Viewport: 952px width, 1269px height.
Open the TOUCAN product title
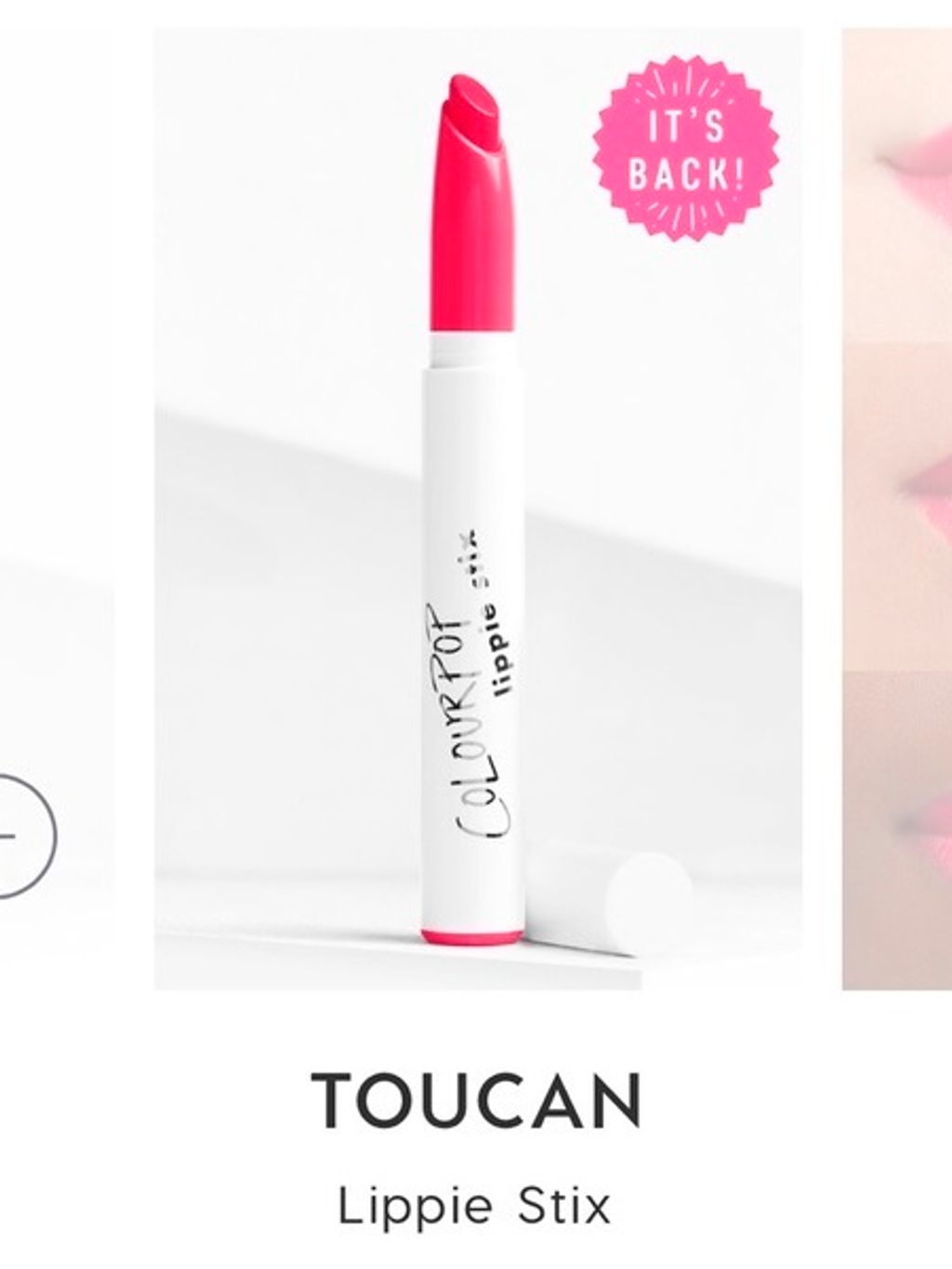coord(477,1100)
